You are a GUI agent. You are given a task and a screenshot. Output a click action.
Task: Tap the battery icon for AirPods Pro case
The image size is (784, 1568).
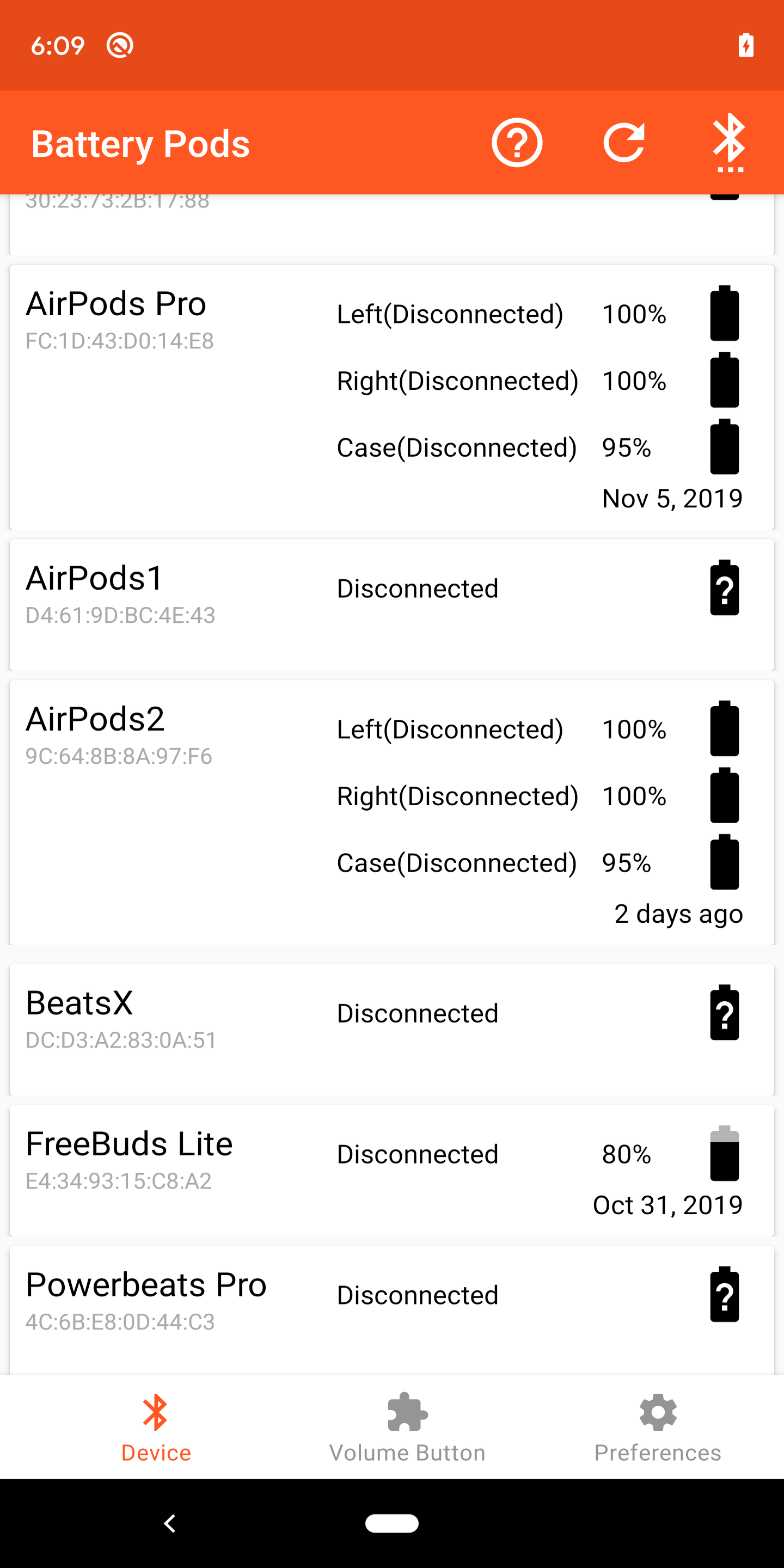pyautogui.click(x=724, y=448)
